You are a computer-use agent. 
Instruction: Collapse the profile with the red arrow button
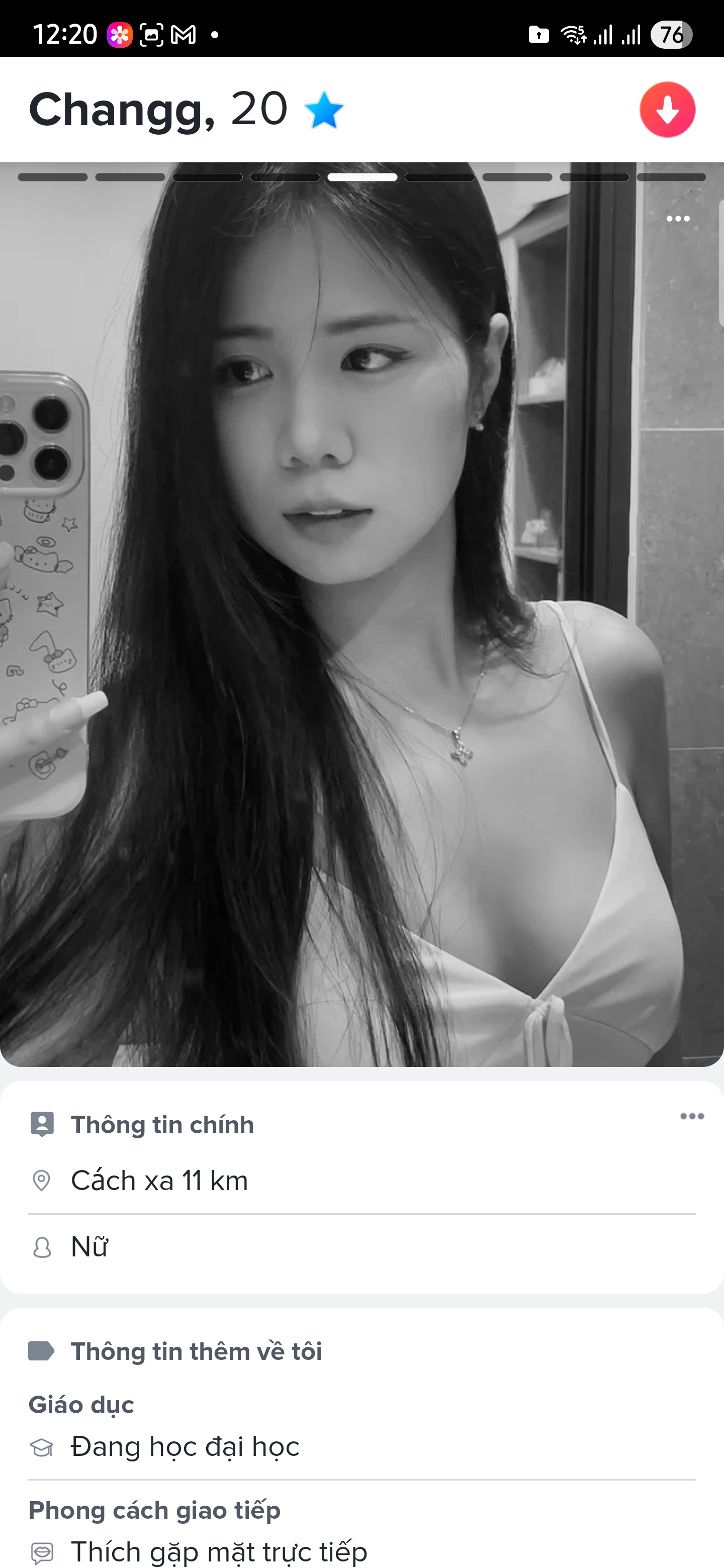pyautogui.click(x=667, y=110)
